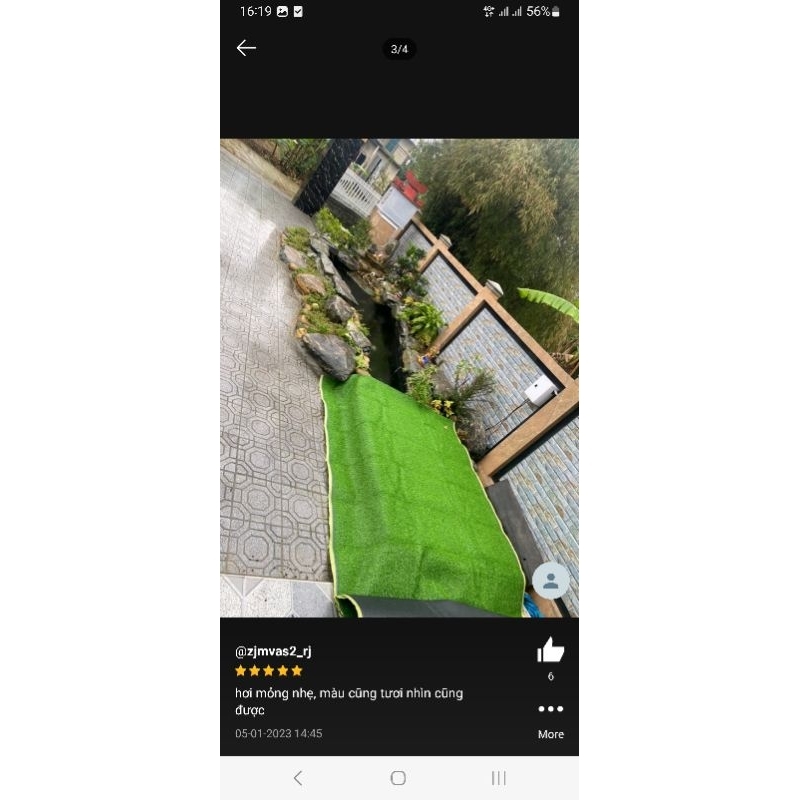Go back using the top-left arrow
The height and width of the screenshot is (800, 800).
[x=246, y=48]
